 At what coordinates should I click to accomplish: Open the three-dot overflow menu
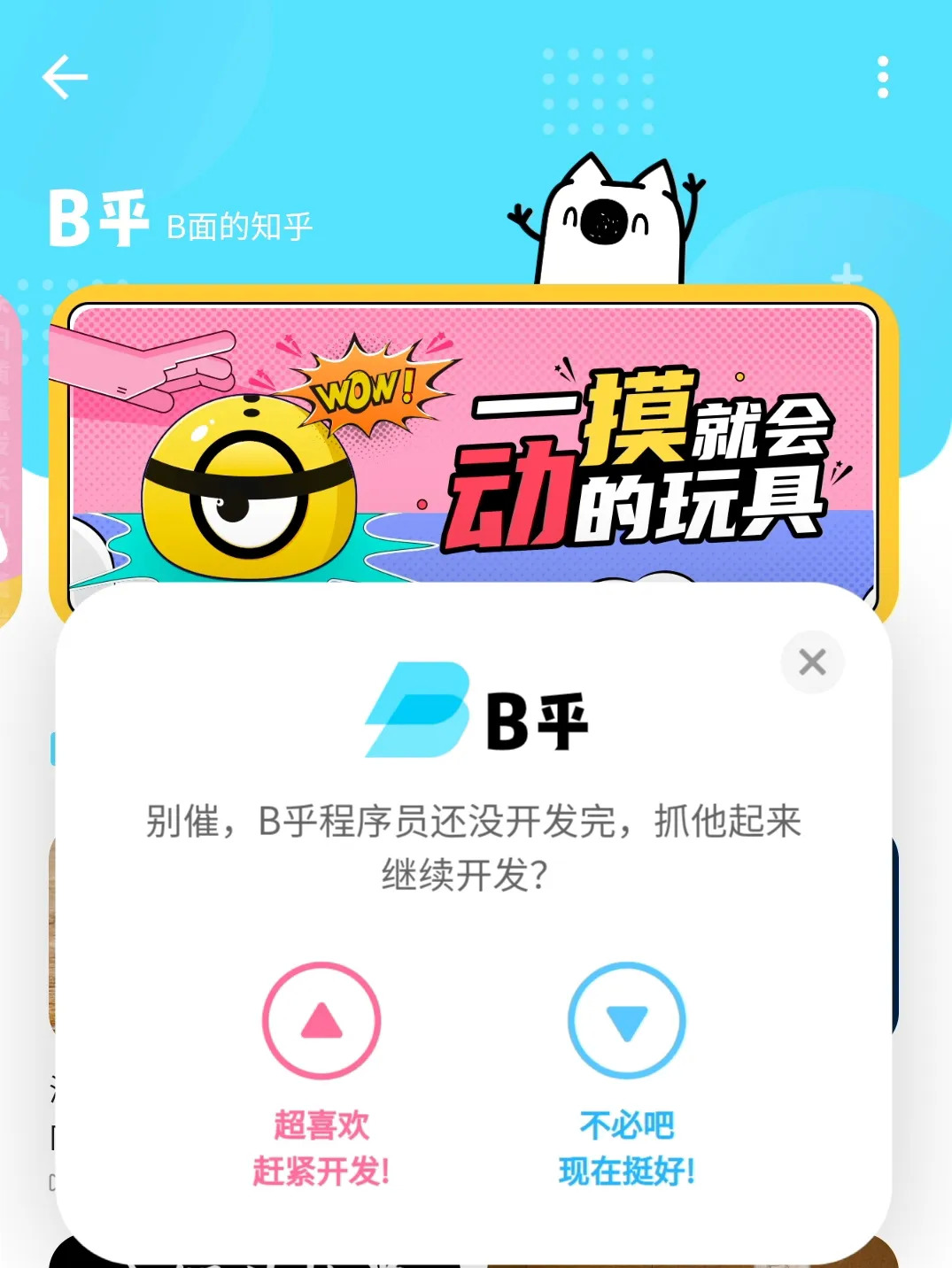(x=882, y=77)
